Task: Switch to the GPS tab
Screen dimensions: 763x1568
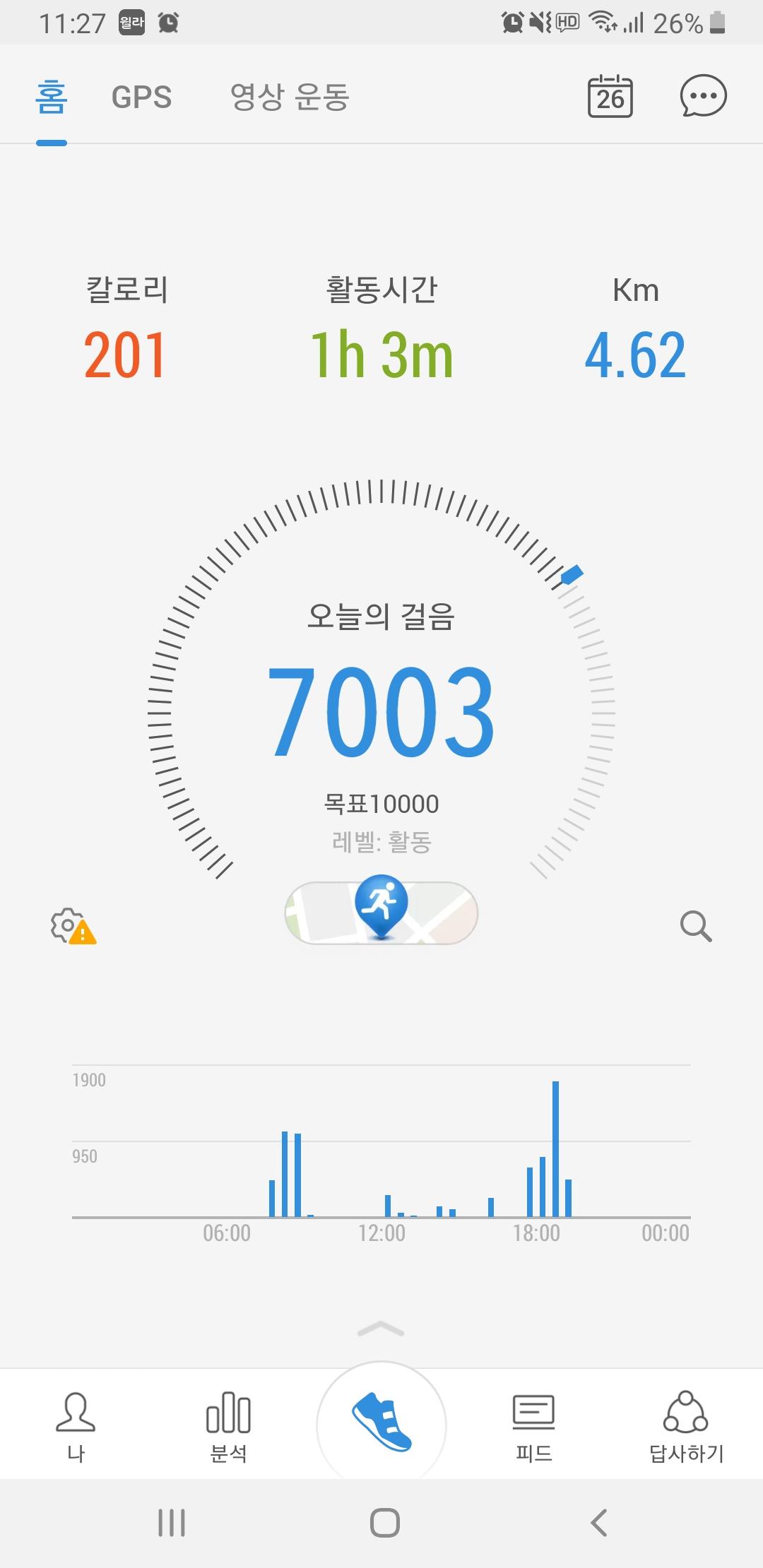Action: (x=141, y=97)
